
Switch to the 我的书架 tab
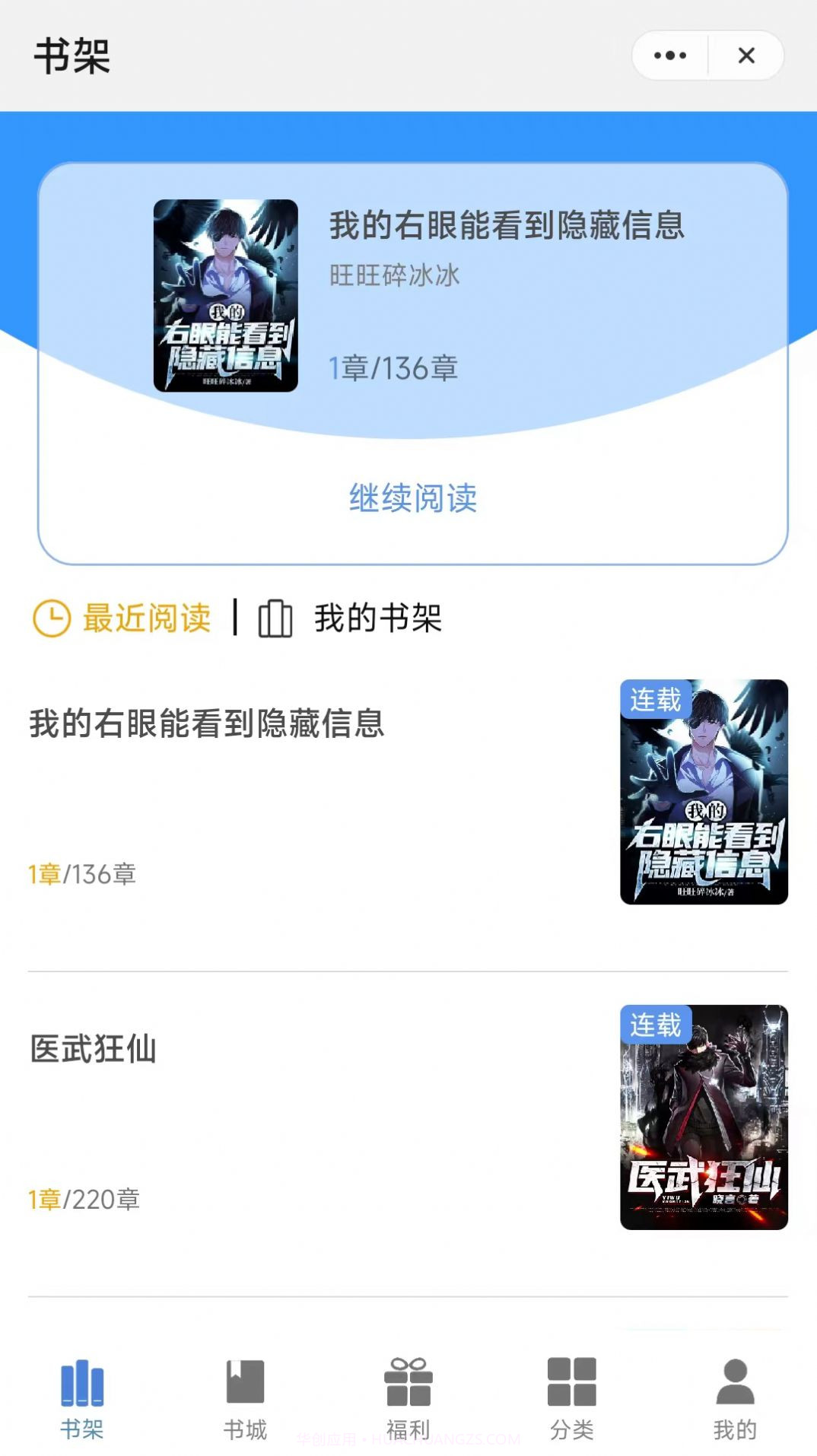(x=378, y=619)
